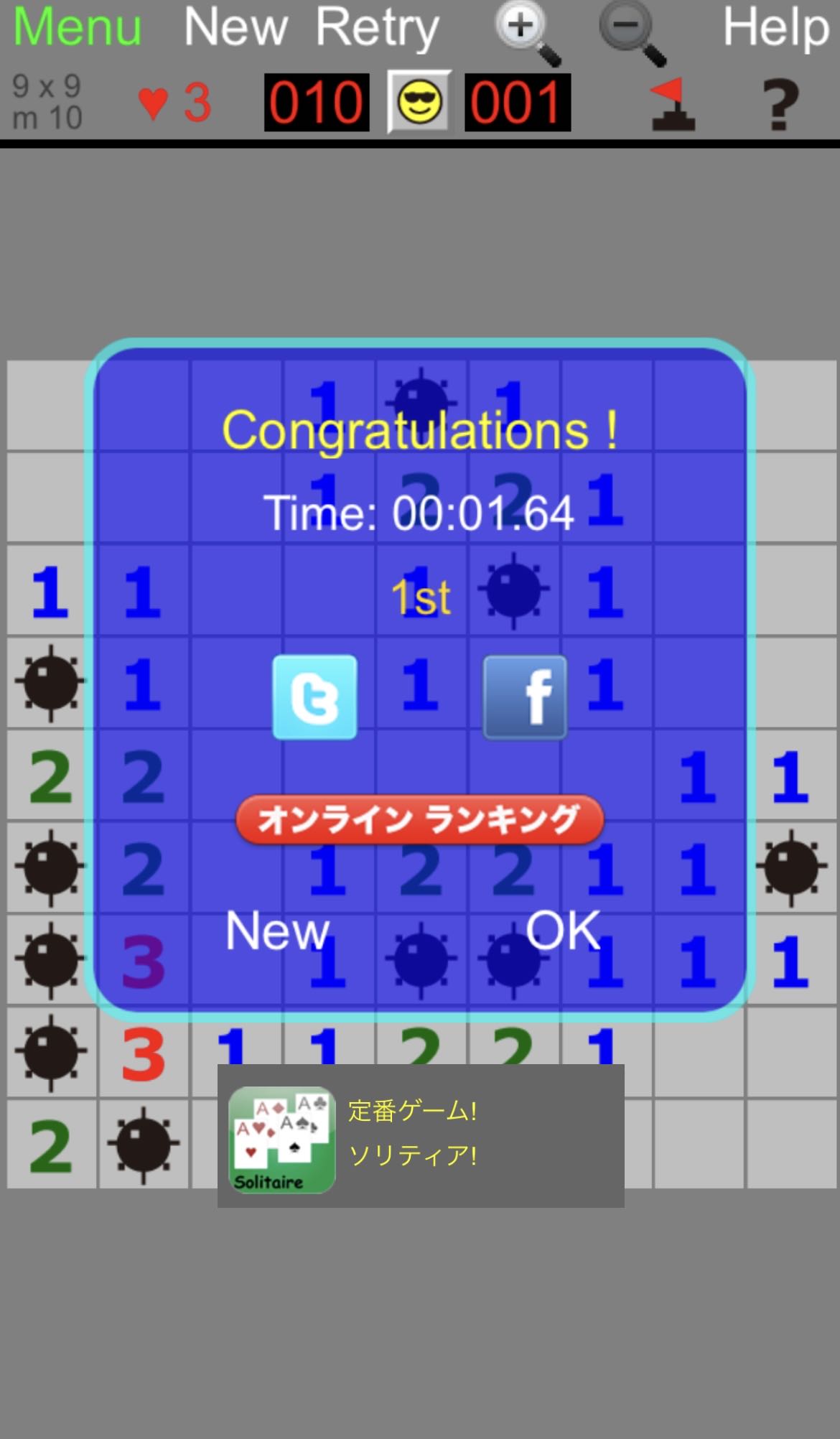
Task: Share the result on Twitter
Action: [314, 697]
